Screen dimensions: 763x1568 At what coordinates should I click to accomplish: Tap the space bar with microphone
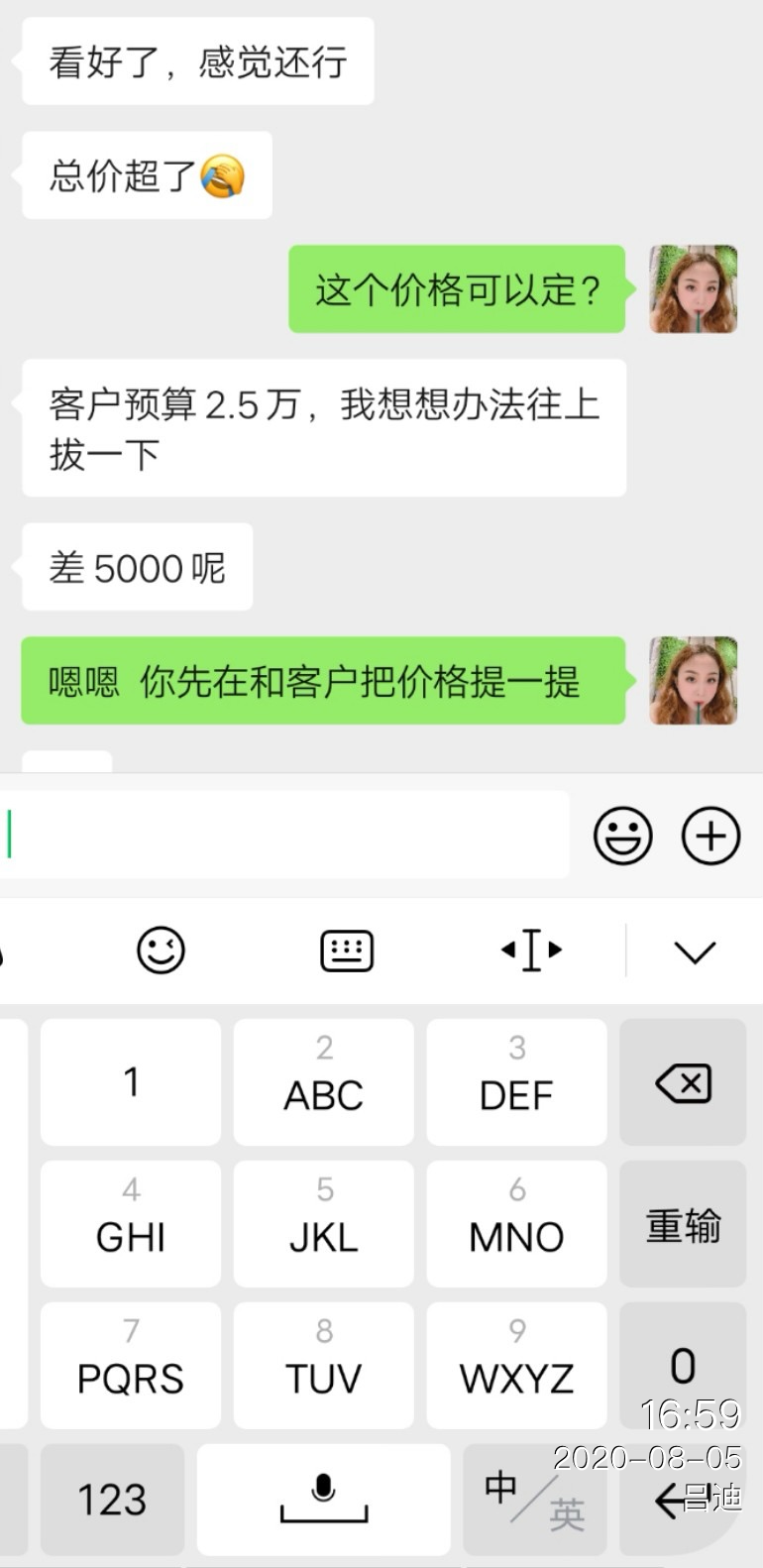coord(323,1499)
